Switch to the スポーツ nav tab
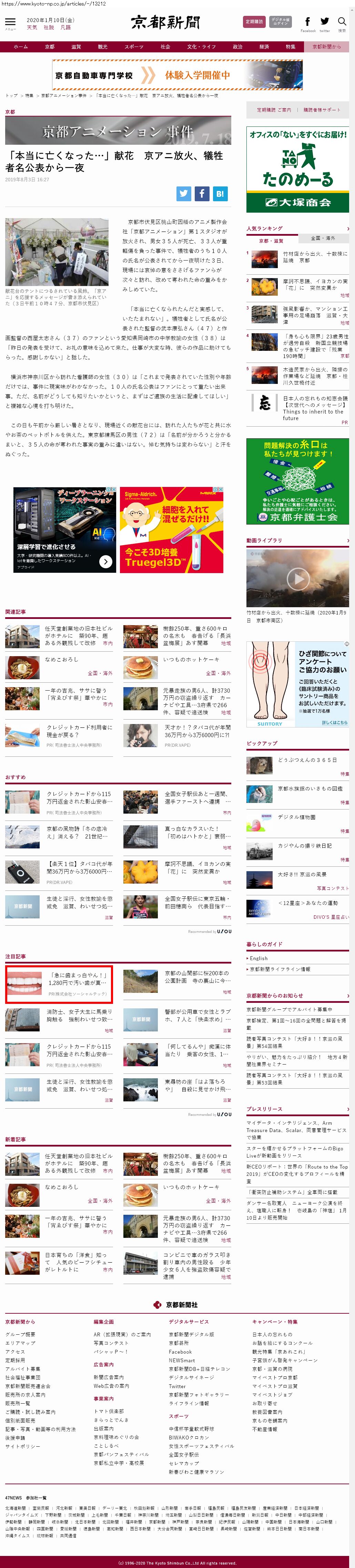355x1568 pixels. pos(134,46)
